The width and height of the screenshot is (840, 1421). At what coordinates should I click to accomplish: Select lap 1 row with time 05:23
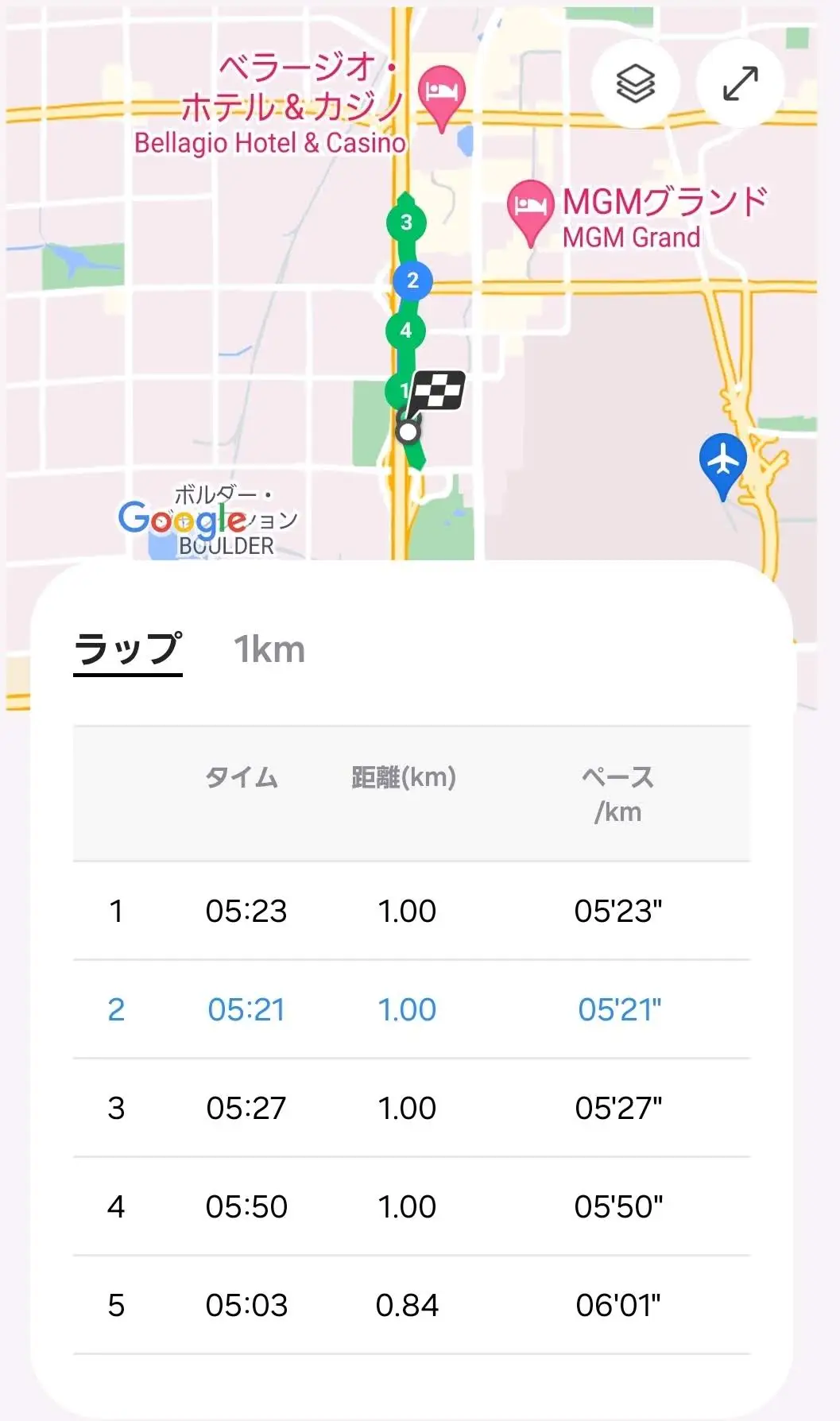coord(412,911)
